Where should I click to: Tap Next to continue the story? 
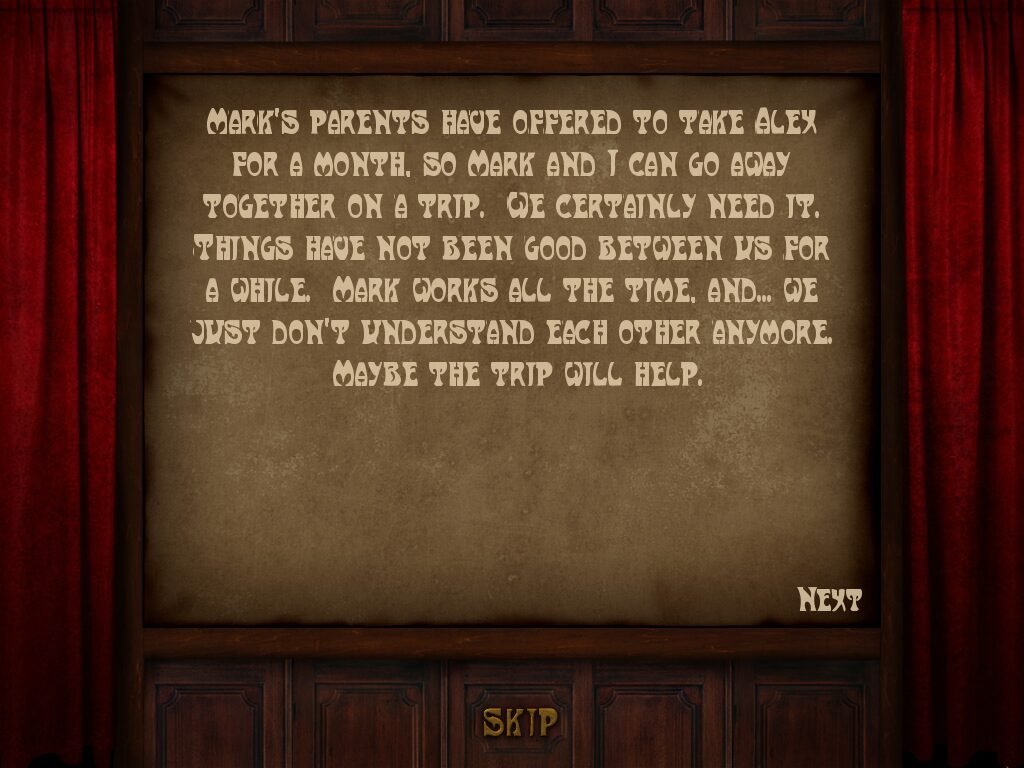click(829, 600)
